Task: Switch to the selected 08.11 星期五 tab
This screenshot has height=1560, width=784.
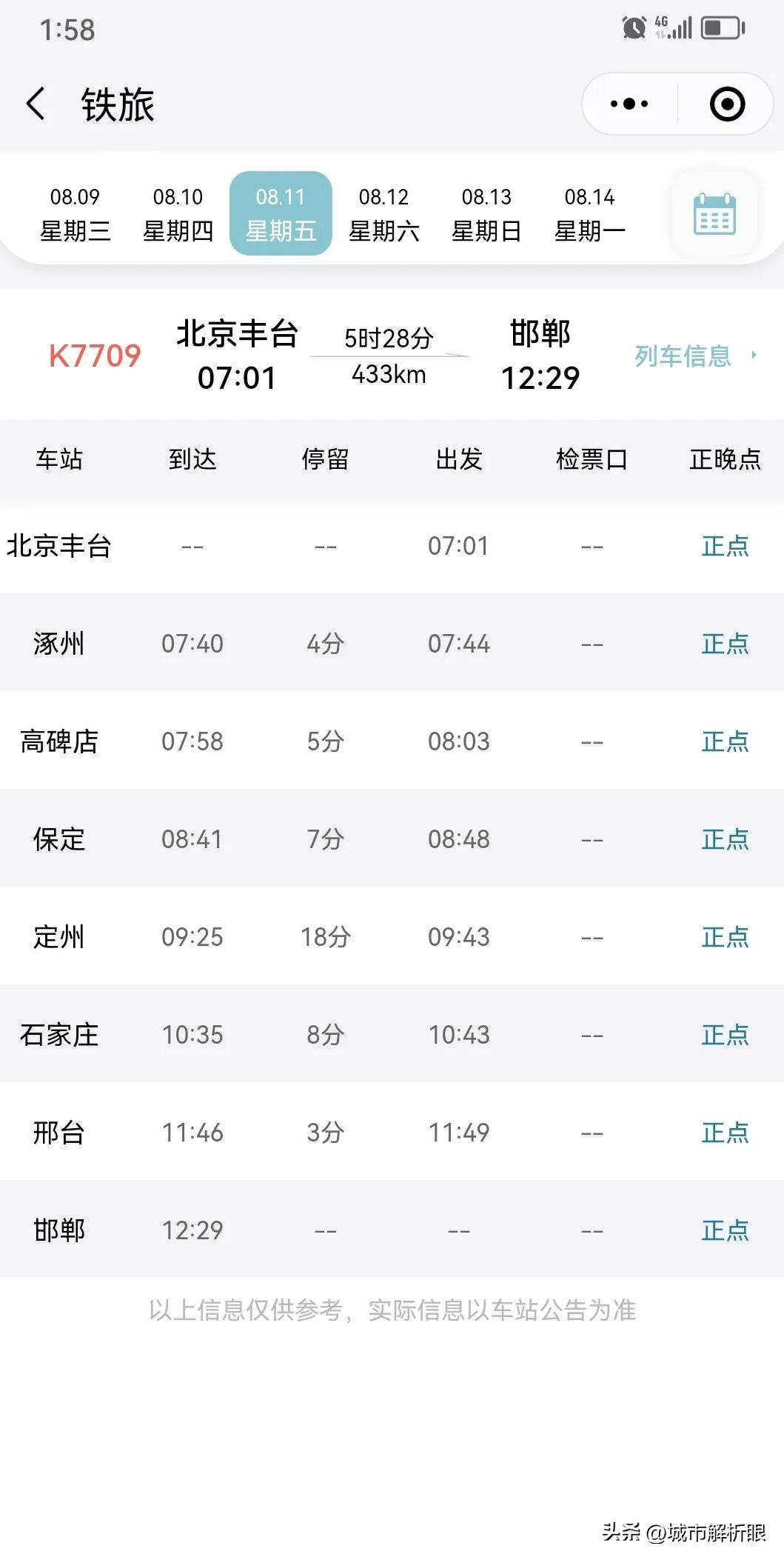Action: point(282,213)
